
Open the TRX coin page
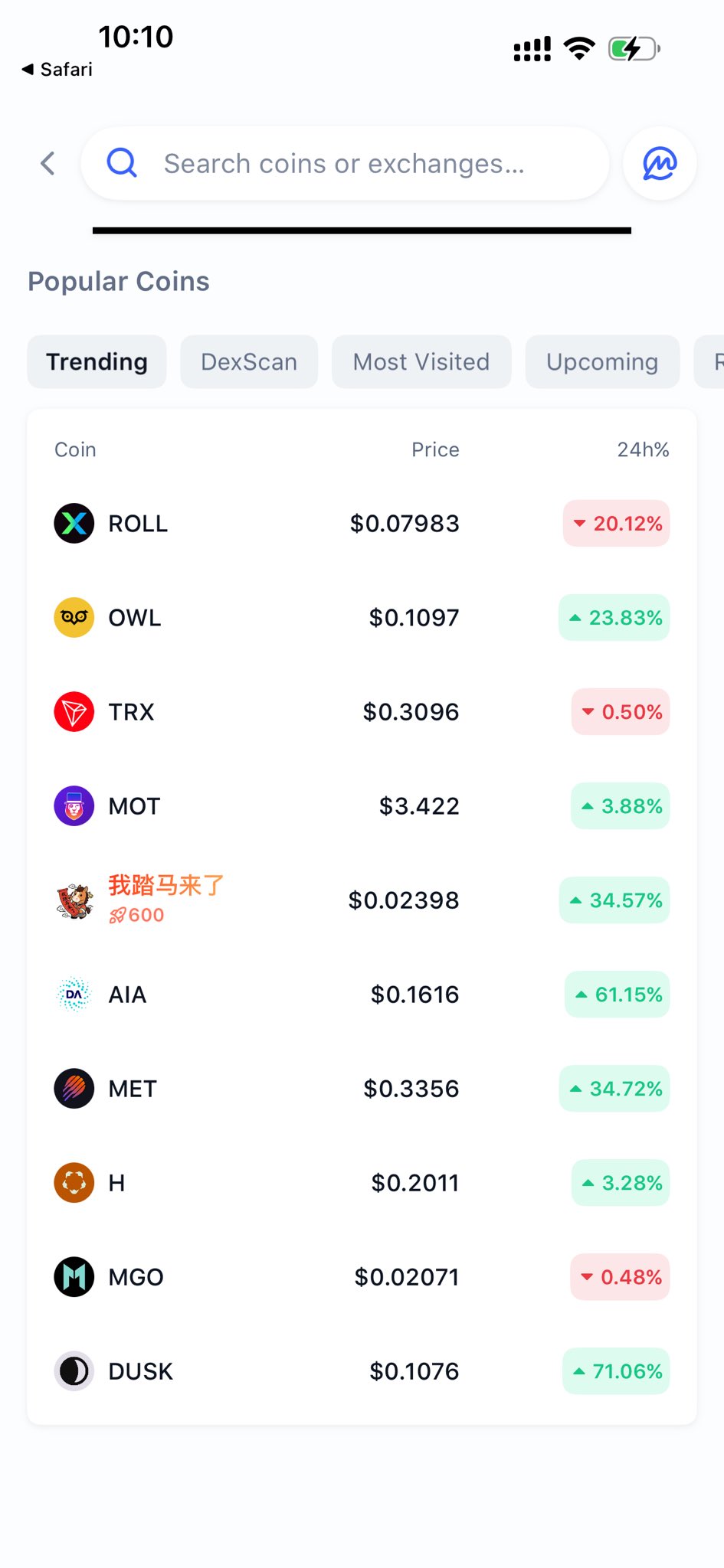(x=362, y=712)
